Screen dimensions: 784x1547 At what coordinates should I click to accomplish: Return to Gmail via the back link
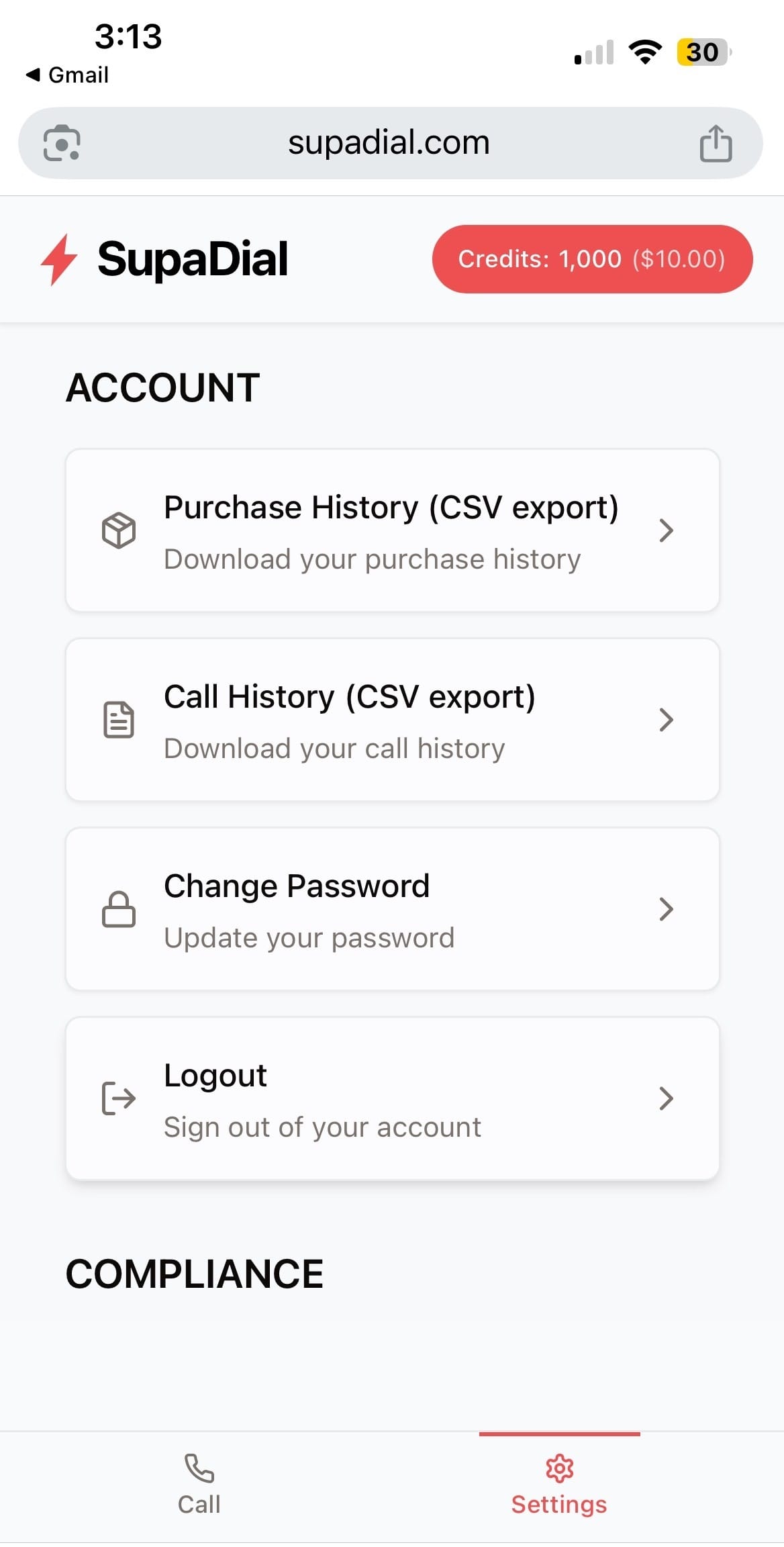pos(66,75)
